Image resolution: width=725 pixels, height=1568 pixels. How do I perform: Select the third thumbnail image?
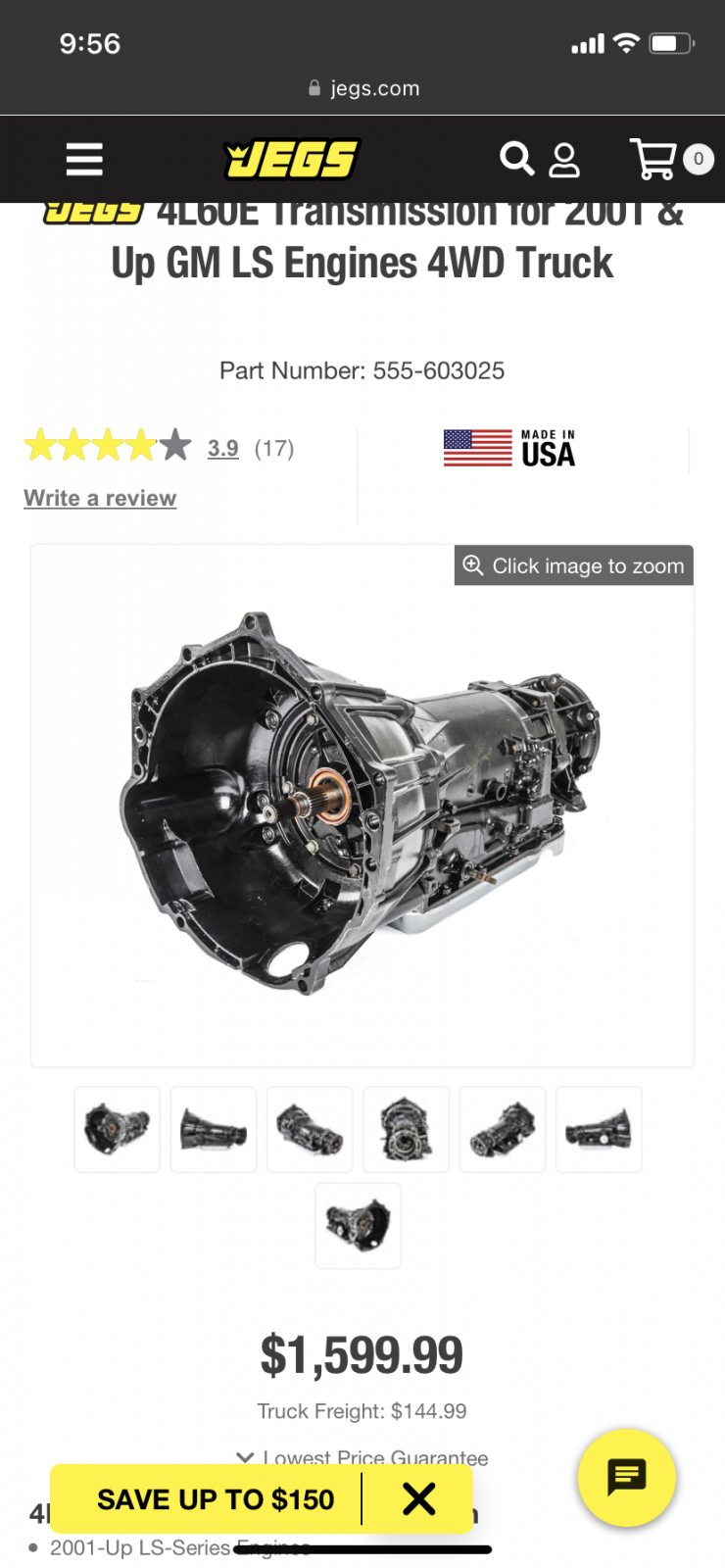click(x=310, y=1129)
